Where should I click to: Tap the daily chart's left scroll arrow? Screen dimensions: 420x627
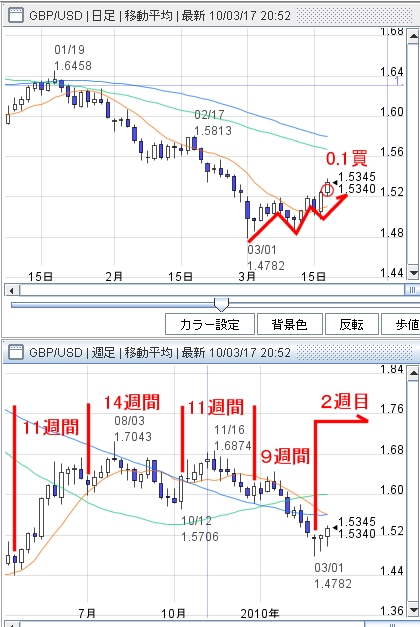12,290
